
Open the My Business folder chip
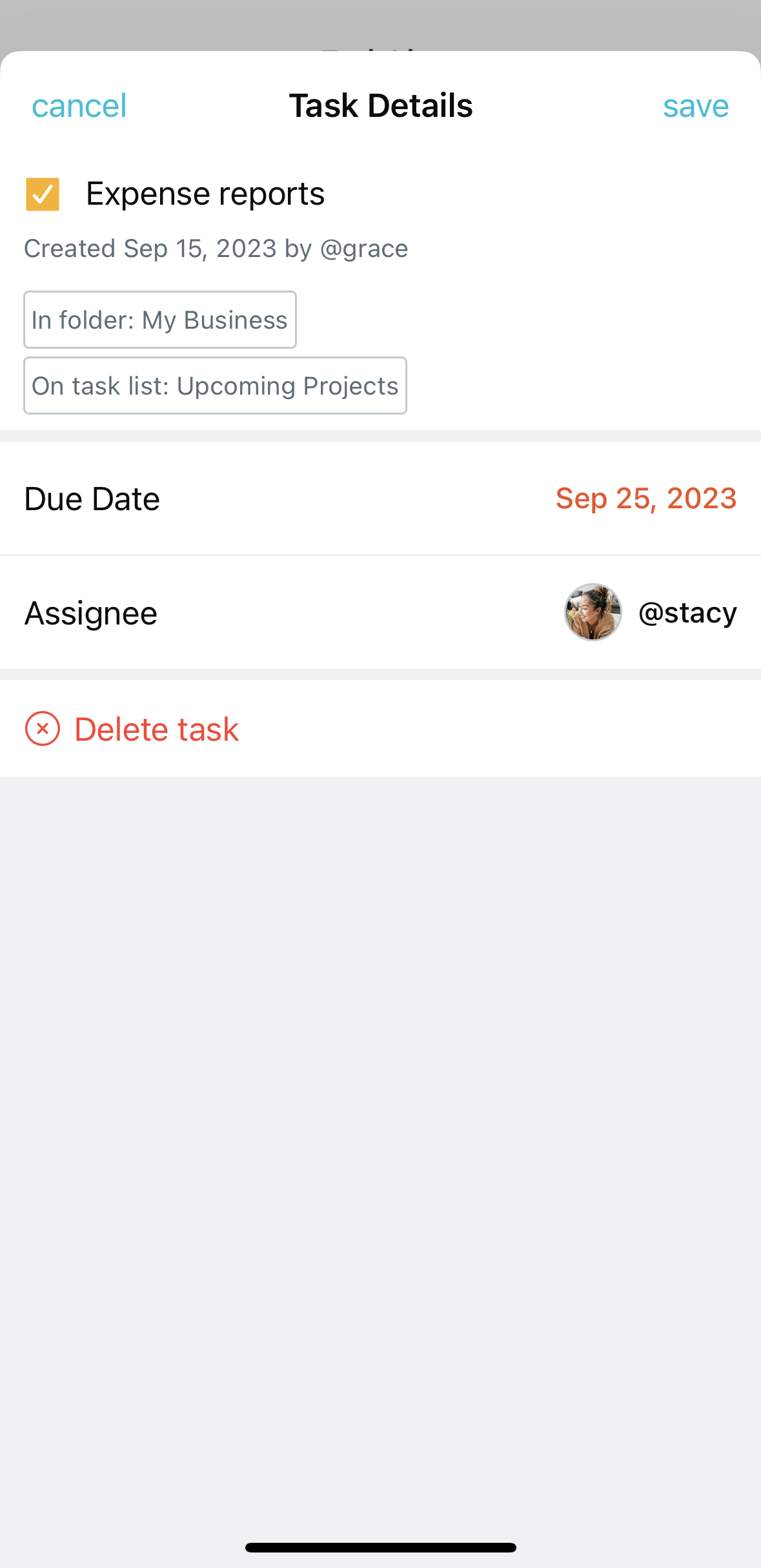(x=160, y=320)
